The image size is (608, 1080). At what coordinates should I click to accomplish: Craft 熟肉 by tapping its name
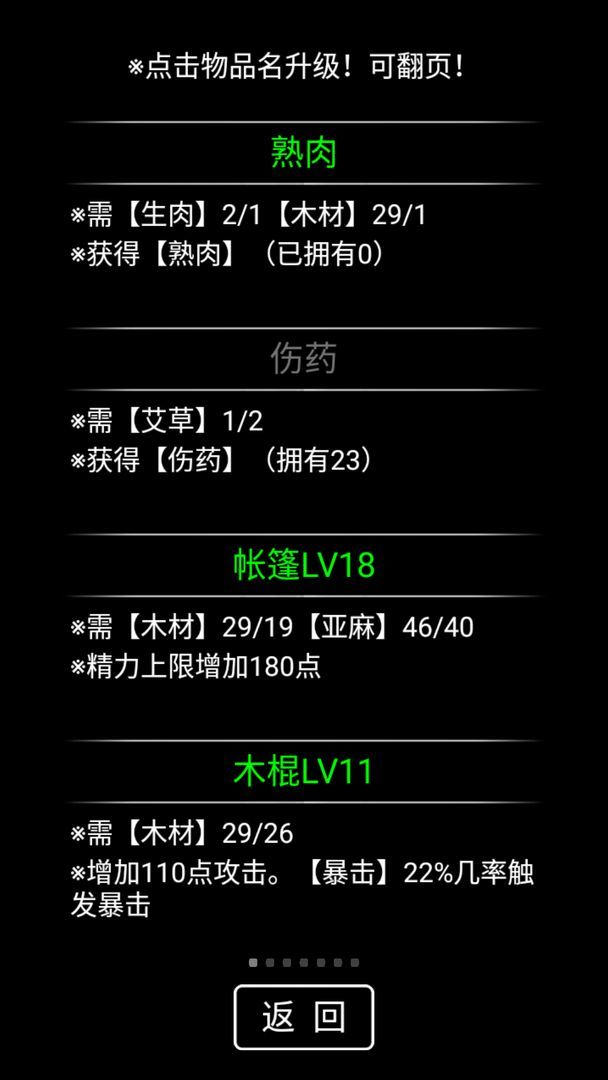(x=303, y=153)
